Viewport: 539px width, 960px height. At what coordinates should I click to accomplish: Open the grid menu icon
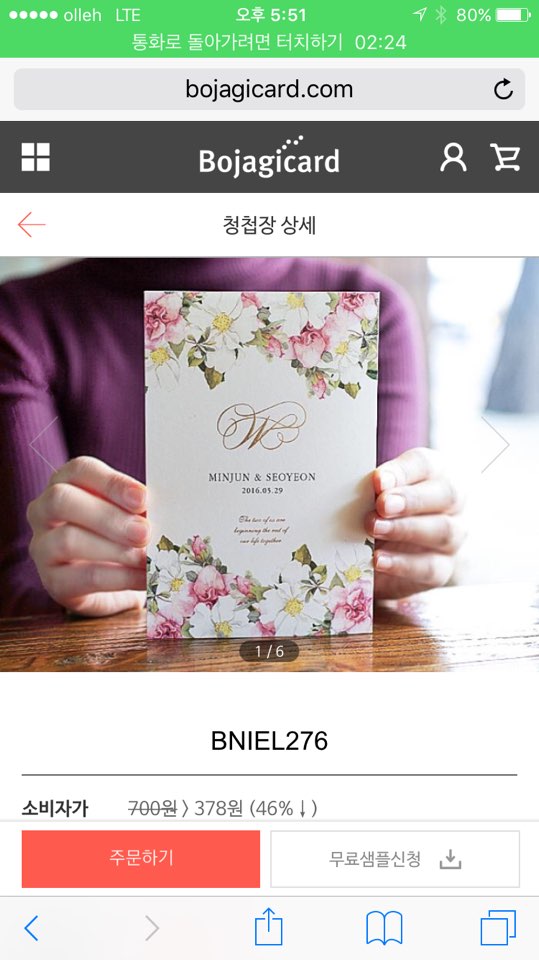click(x=36, y=157)
